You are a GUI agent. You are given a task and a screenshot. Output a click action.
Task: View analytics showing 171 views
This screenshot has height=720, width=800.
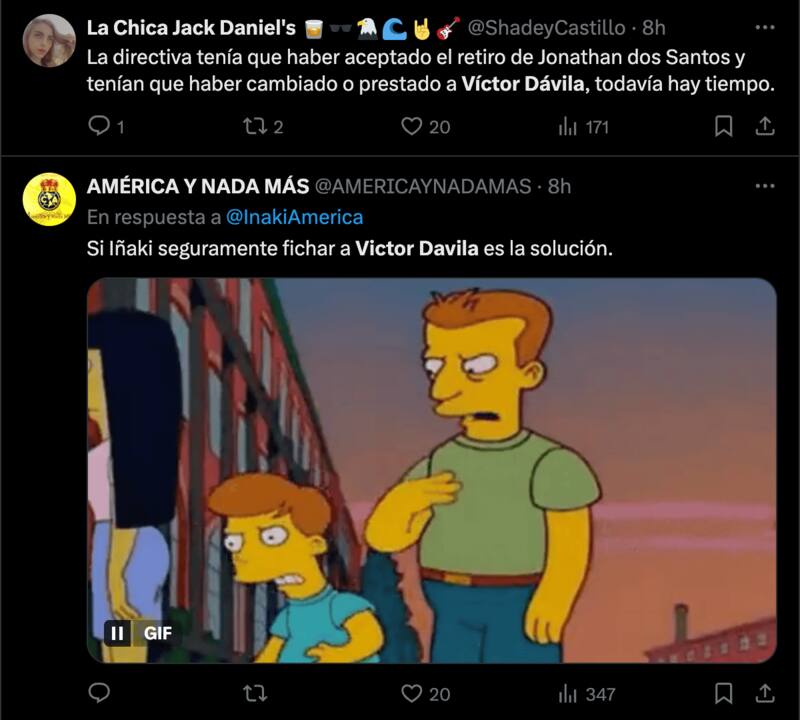coord(583,126)
